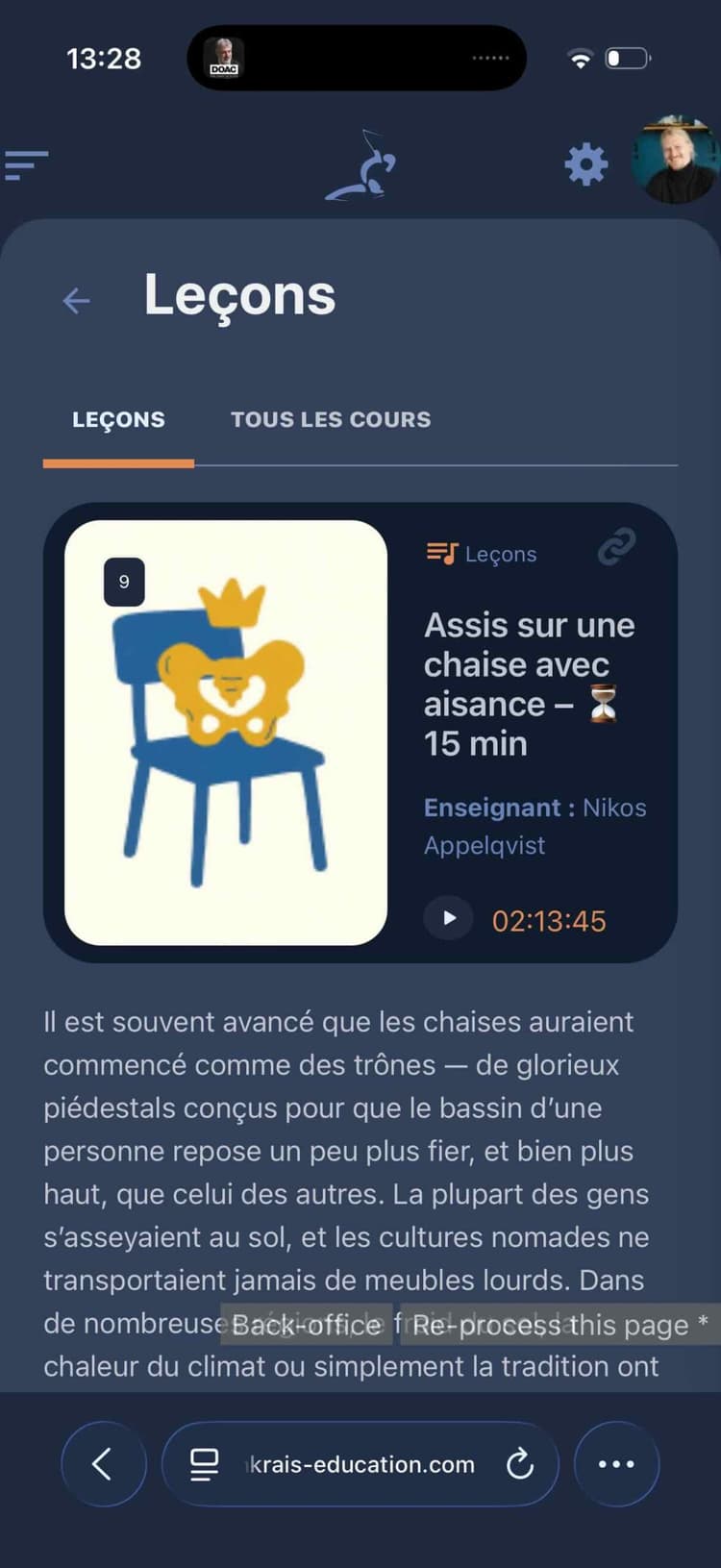
Task: Tap the Feldenkrais figure logo at top center
Action: [365, 165]
